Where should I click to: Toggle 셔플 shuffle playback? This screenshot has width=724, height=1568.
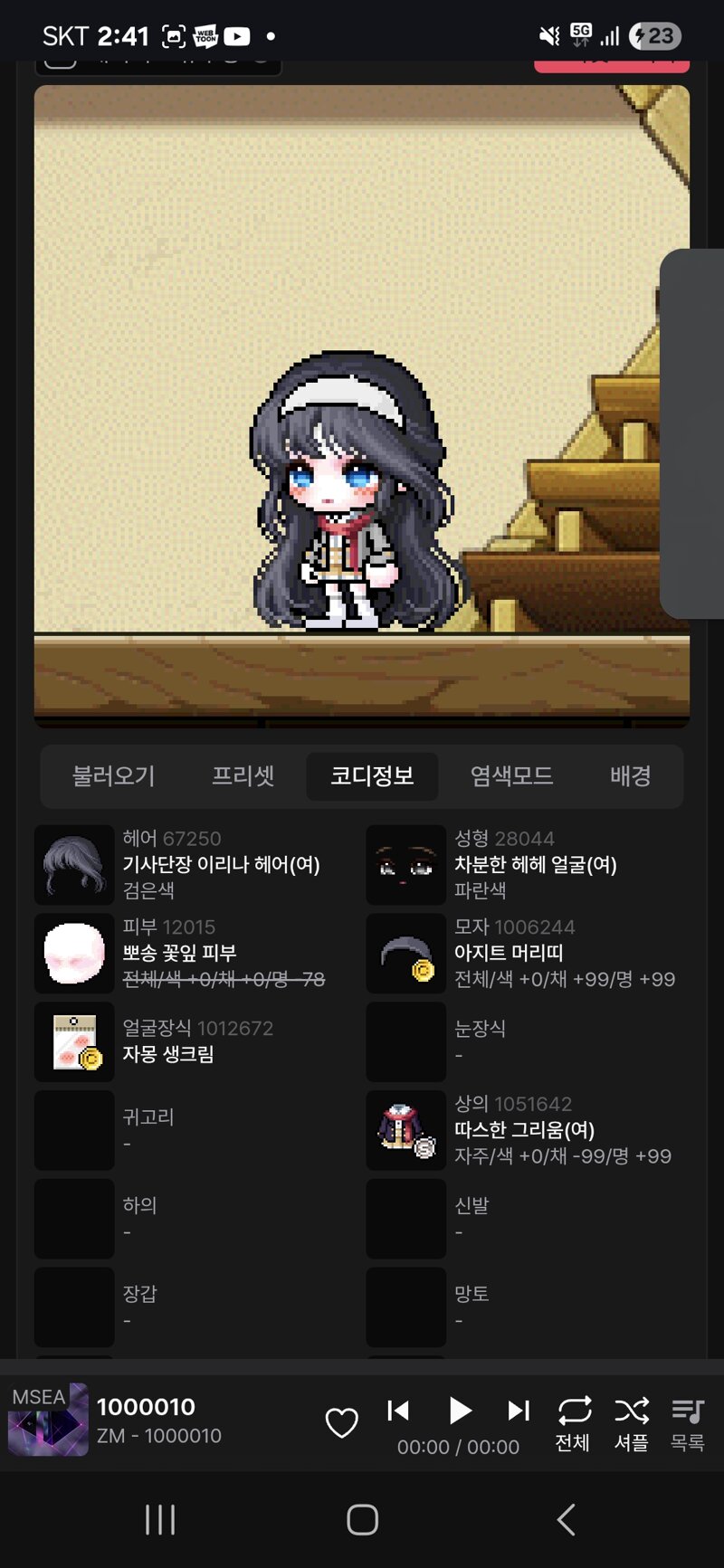coord(632,1423)
